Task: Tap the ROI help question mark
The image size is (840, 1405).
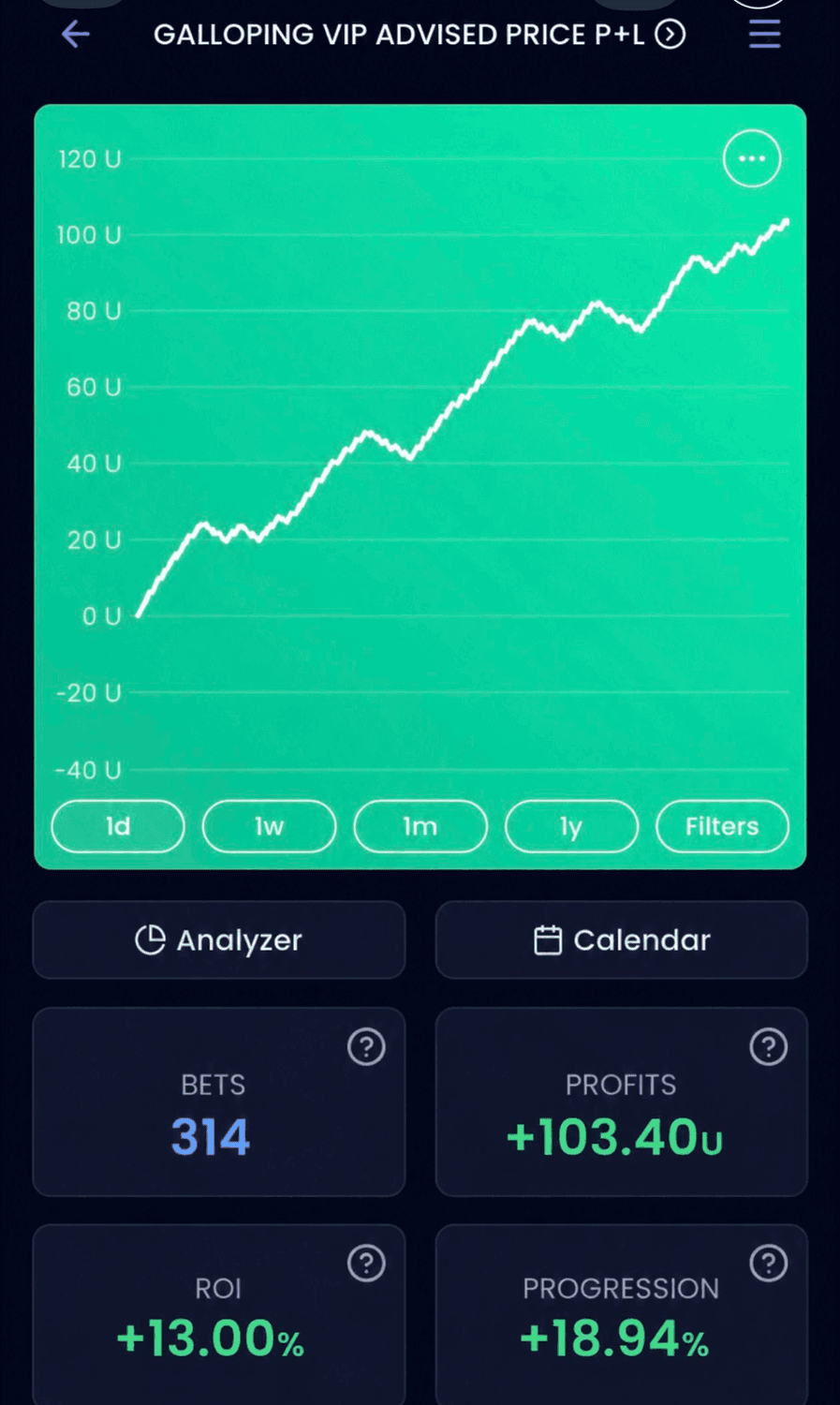Action: tap(366, 1264)
